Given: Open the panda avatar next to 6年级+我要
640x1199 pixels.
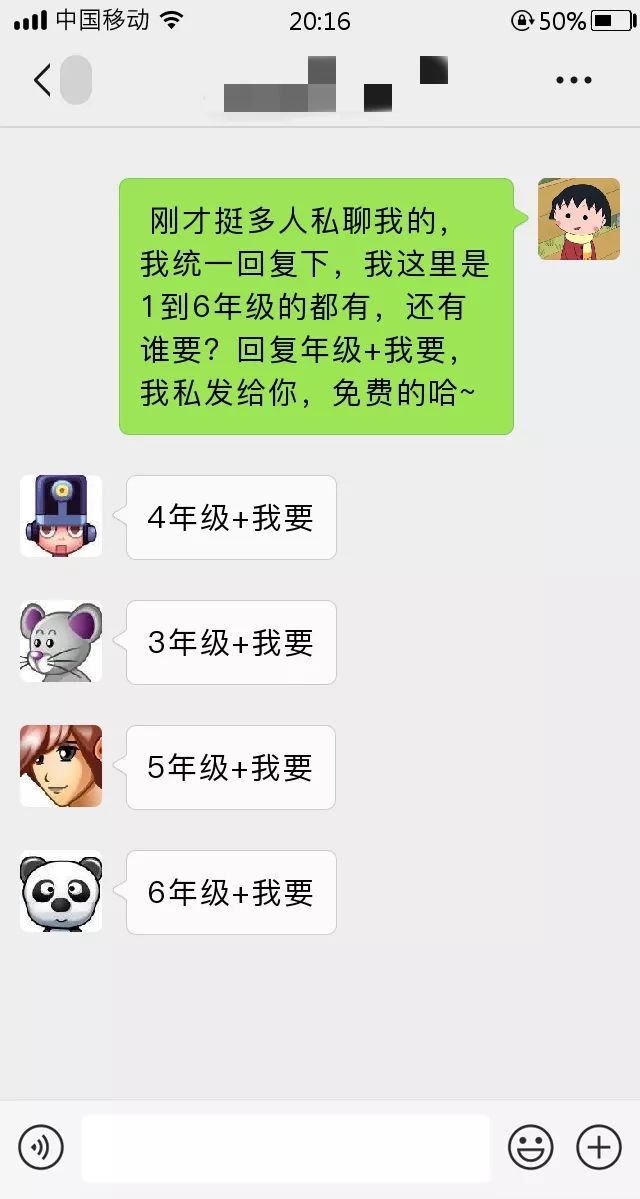Looking at the screenshot, I should point(61,891).
